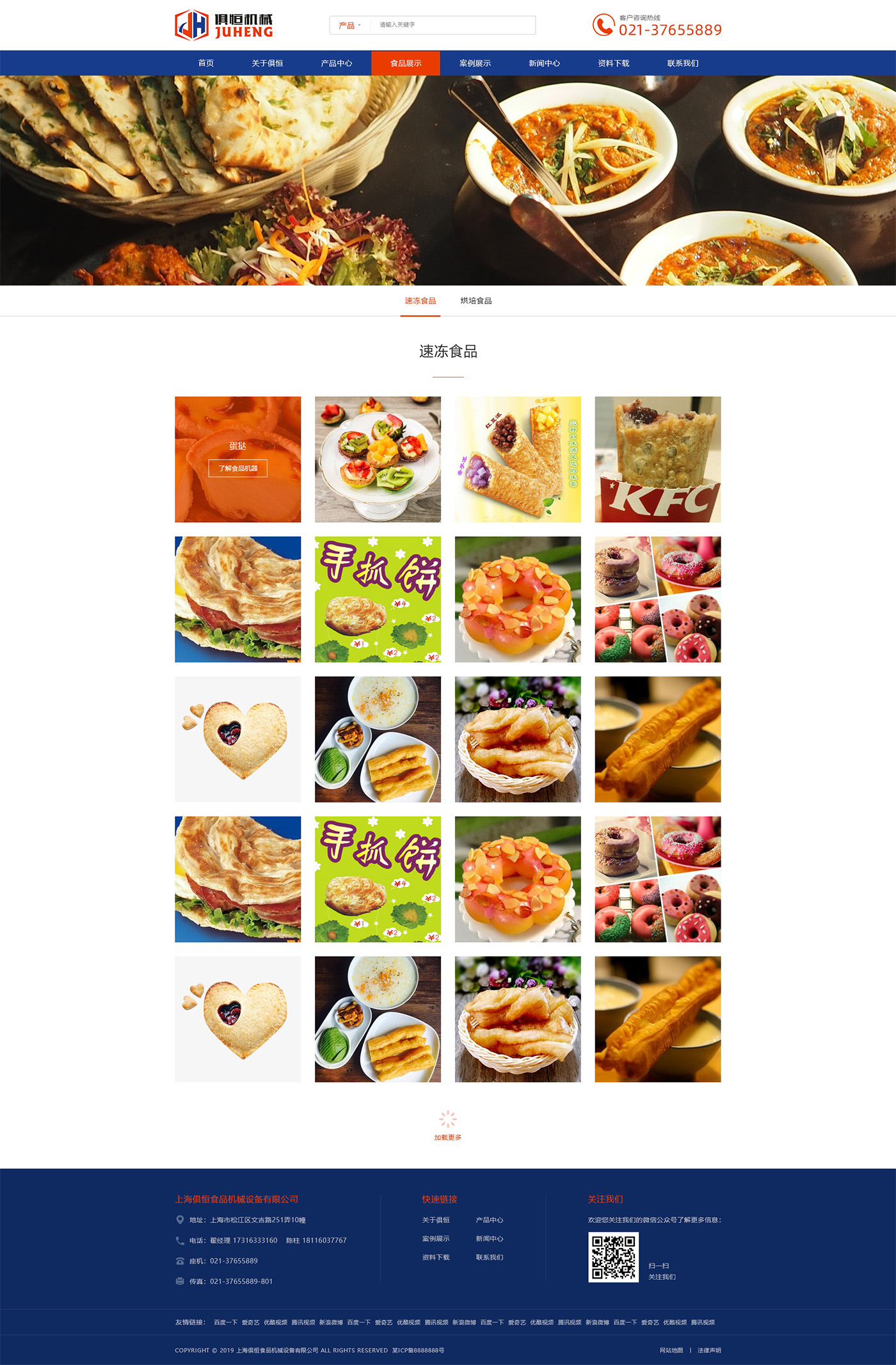Image resolution: width=896 pixels, height=1365 pixels.
Task: Open 案例展示 link in footer quick links
Action: point(436,1239)
